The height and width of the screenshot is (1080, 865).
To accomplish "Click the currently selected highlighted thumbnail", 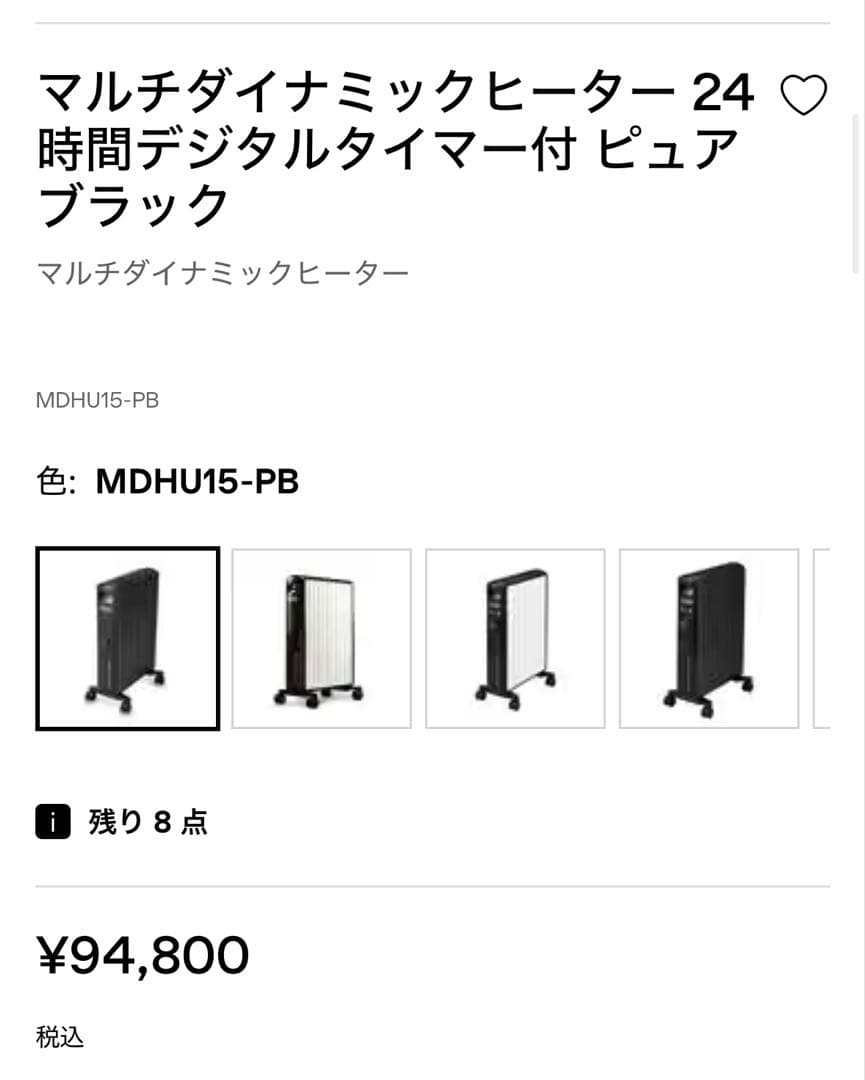I will [127, 638].
